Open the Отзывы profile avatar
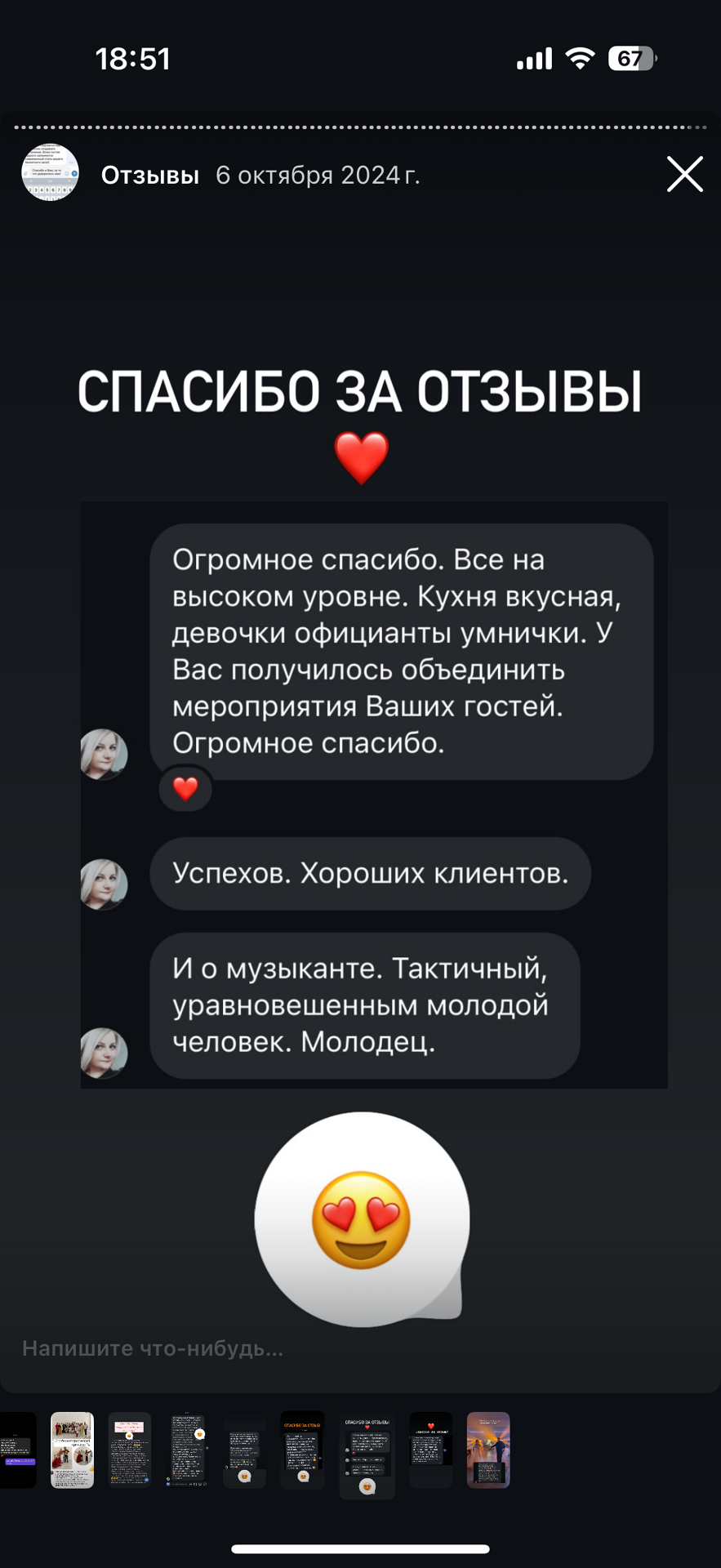721x1568 pixels. 50,172
